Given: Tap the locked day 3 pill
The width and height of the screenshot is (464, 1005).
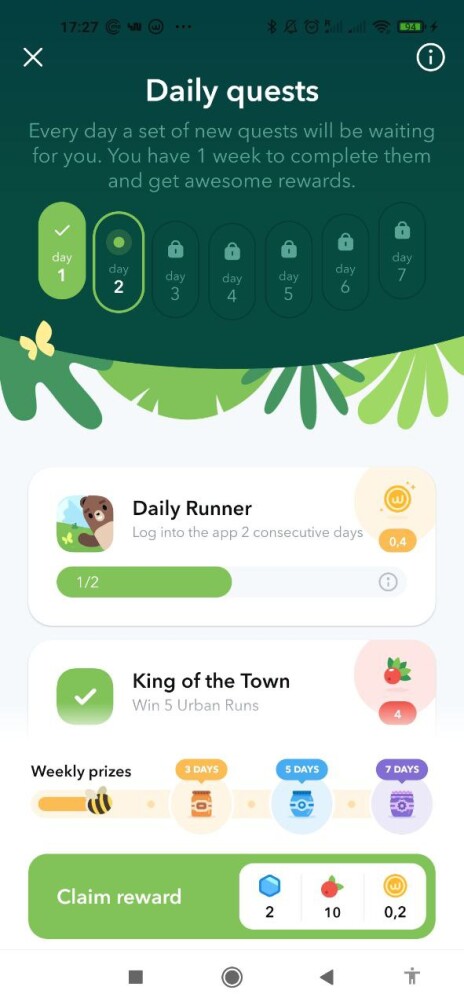Looking at the screenshot, I should 175,269.
